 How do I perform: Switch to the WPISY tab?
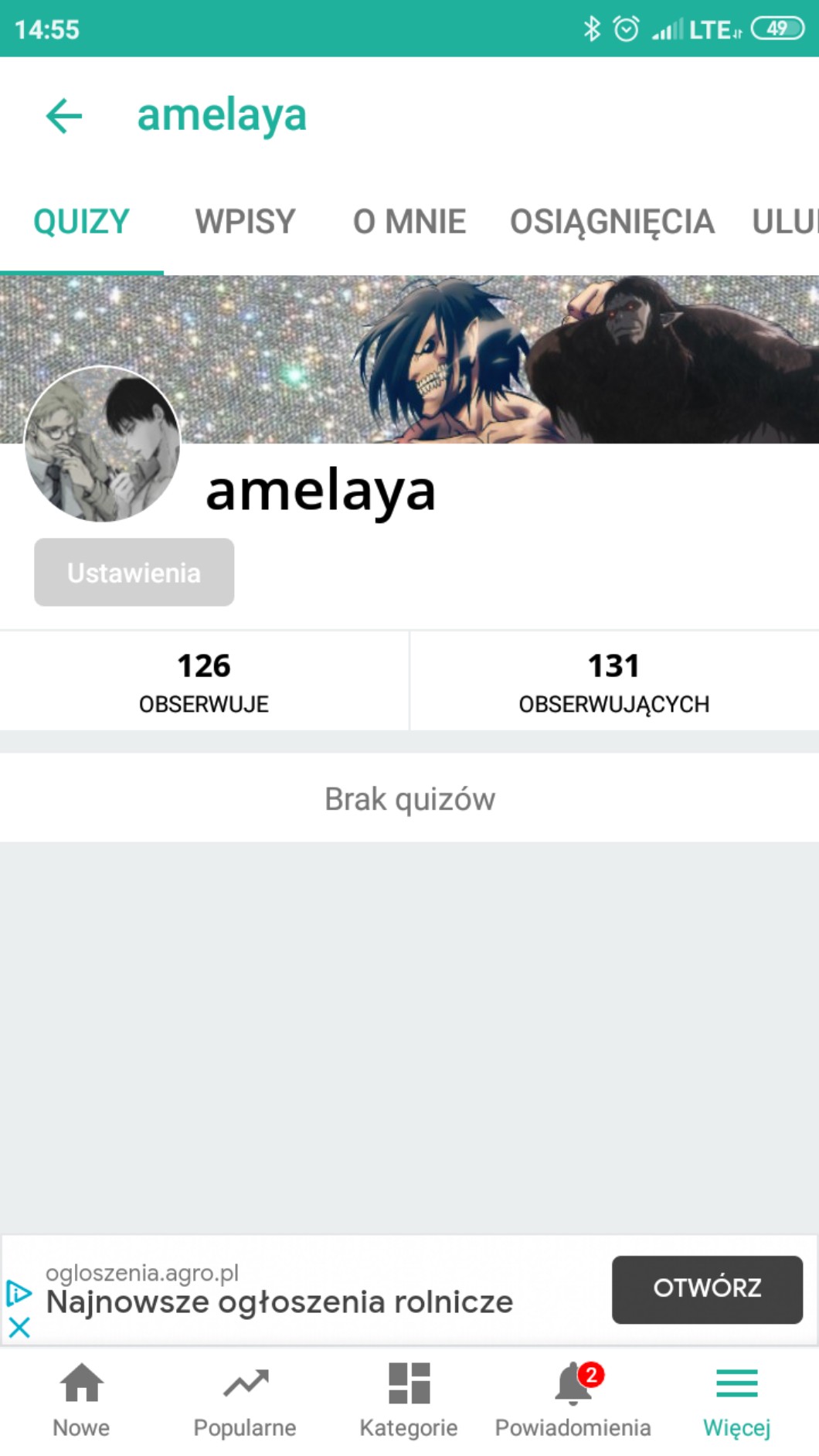click(x=245, y=222)
